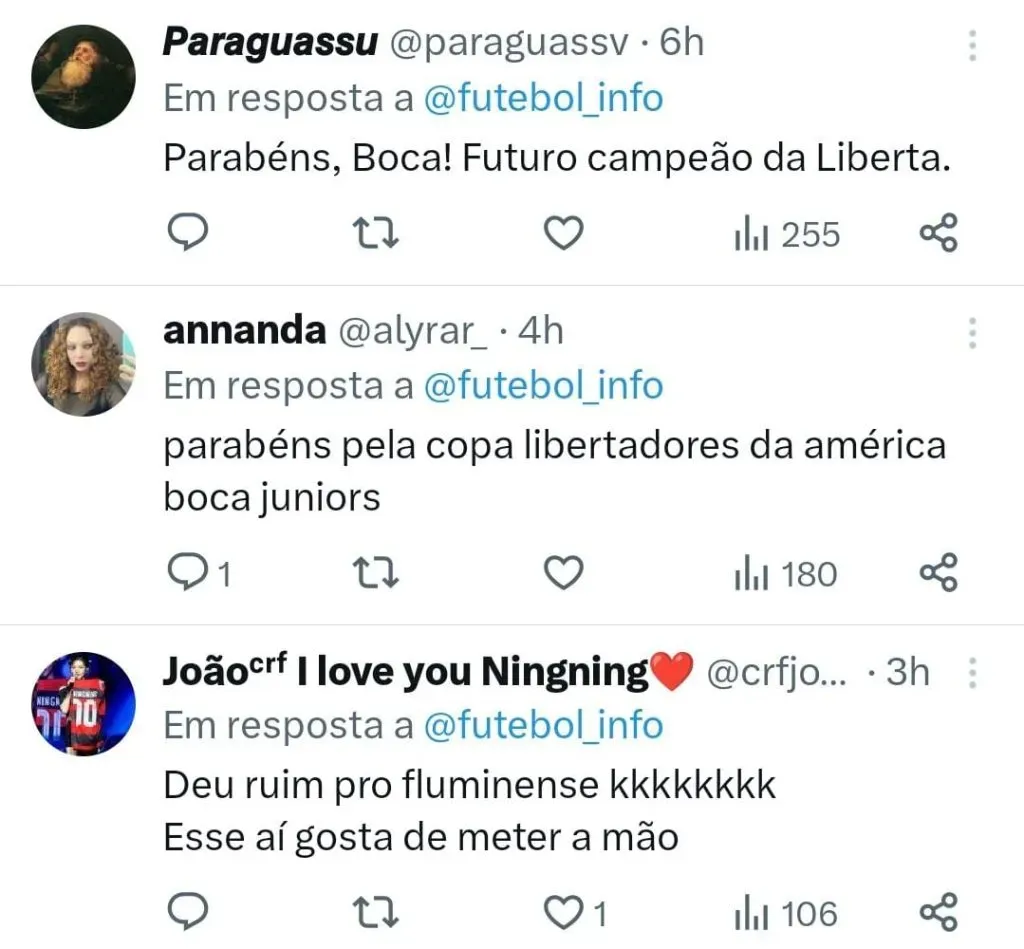This screenshot has height=949, width=1024.
Task: Reply to annanda's tweet
Action: point(185,573)
